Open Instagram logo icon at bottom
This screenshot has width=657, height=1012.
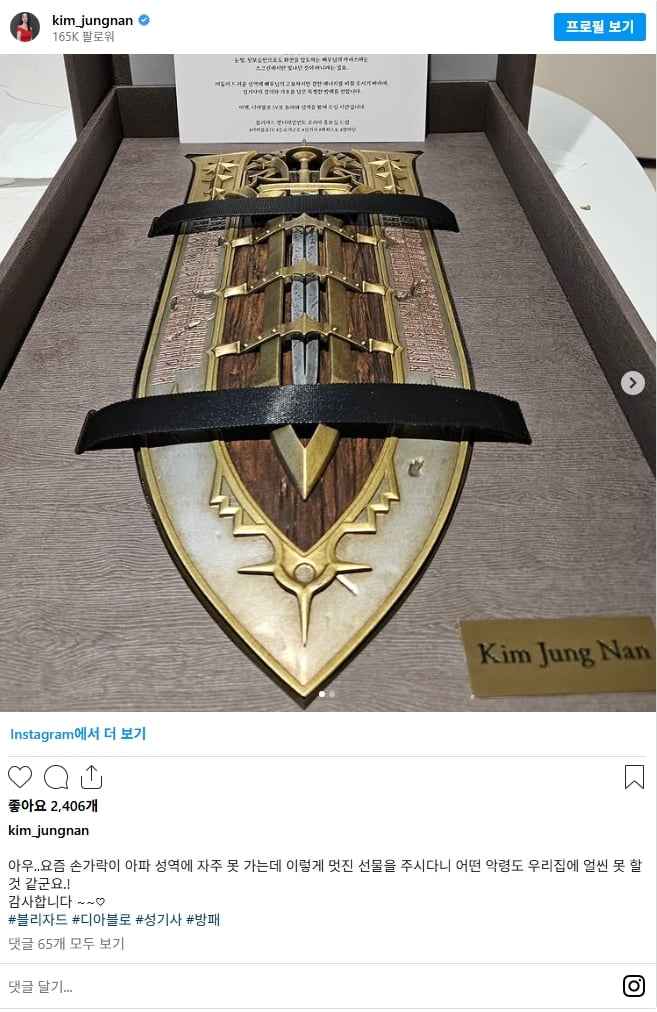634,986
